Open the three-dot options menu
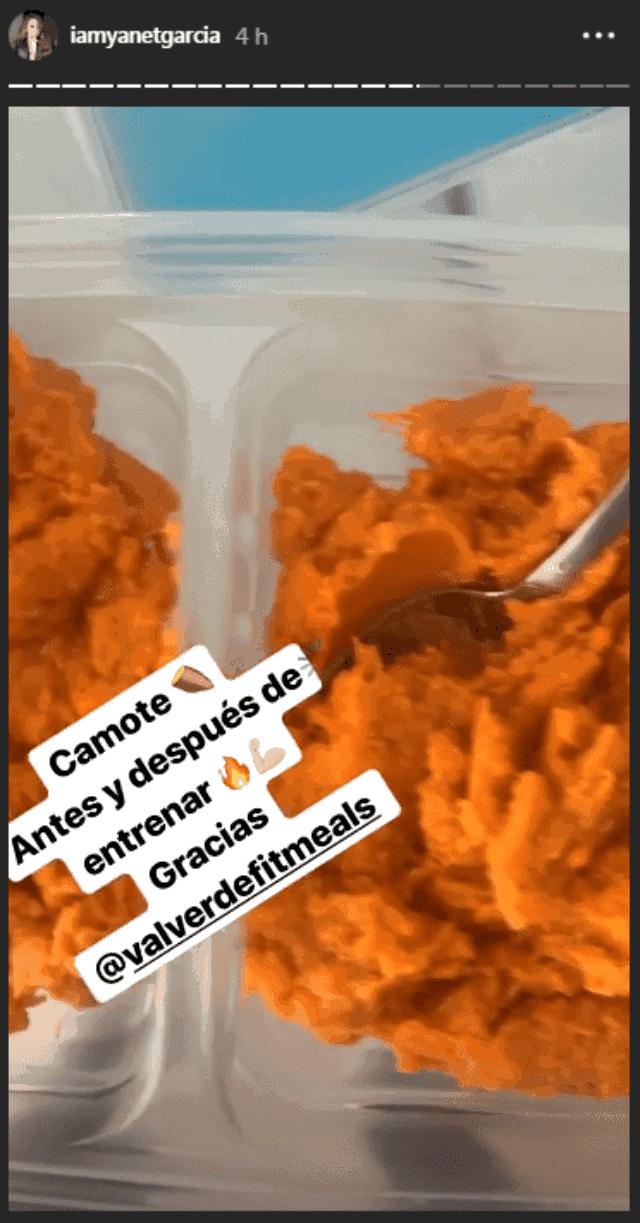This screenshot has height=1223, width=640. pos(597,36)
